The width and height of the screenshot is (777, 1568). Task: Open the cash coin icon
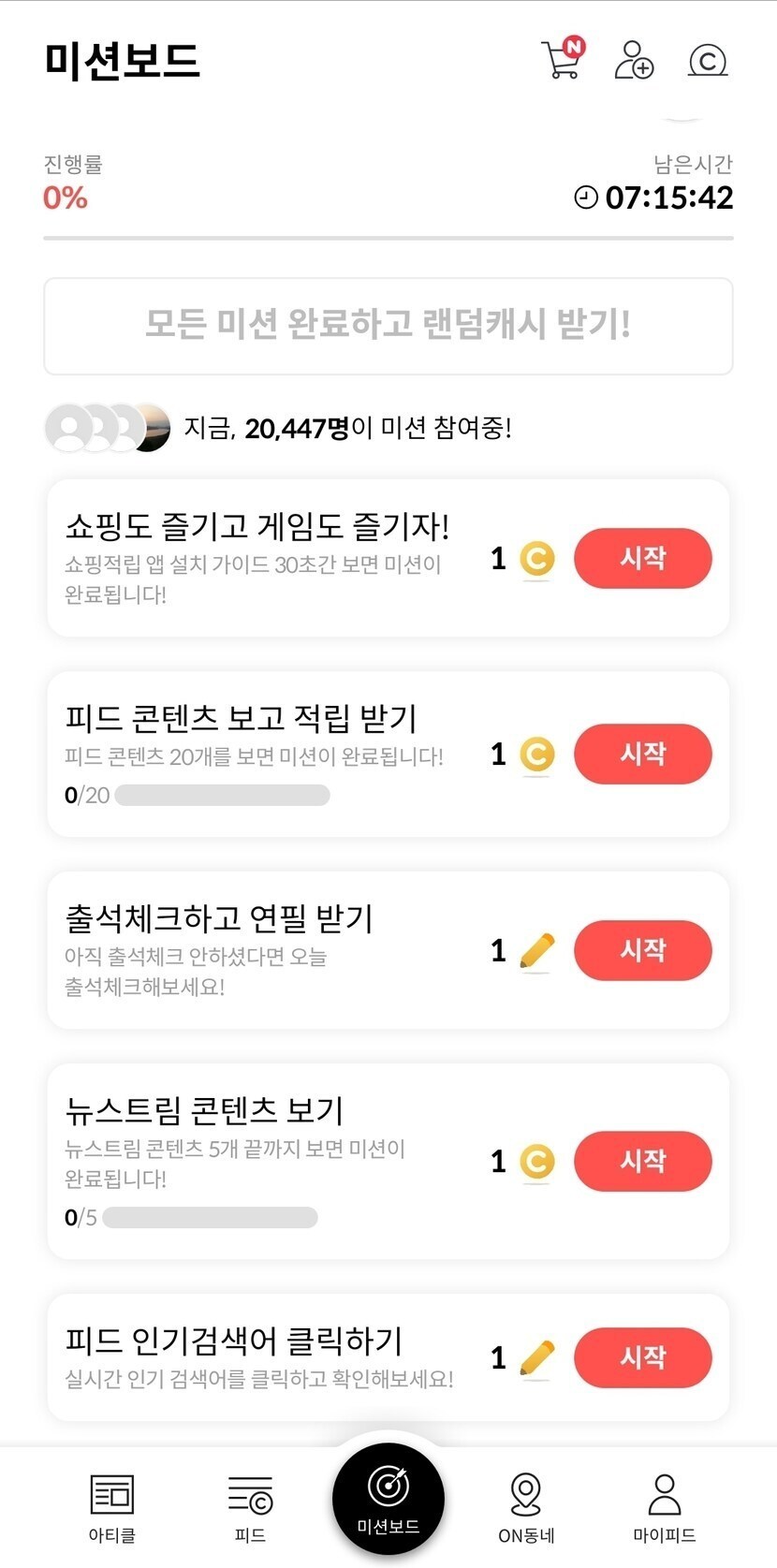(x=708, y=61)
